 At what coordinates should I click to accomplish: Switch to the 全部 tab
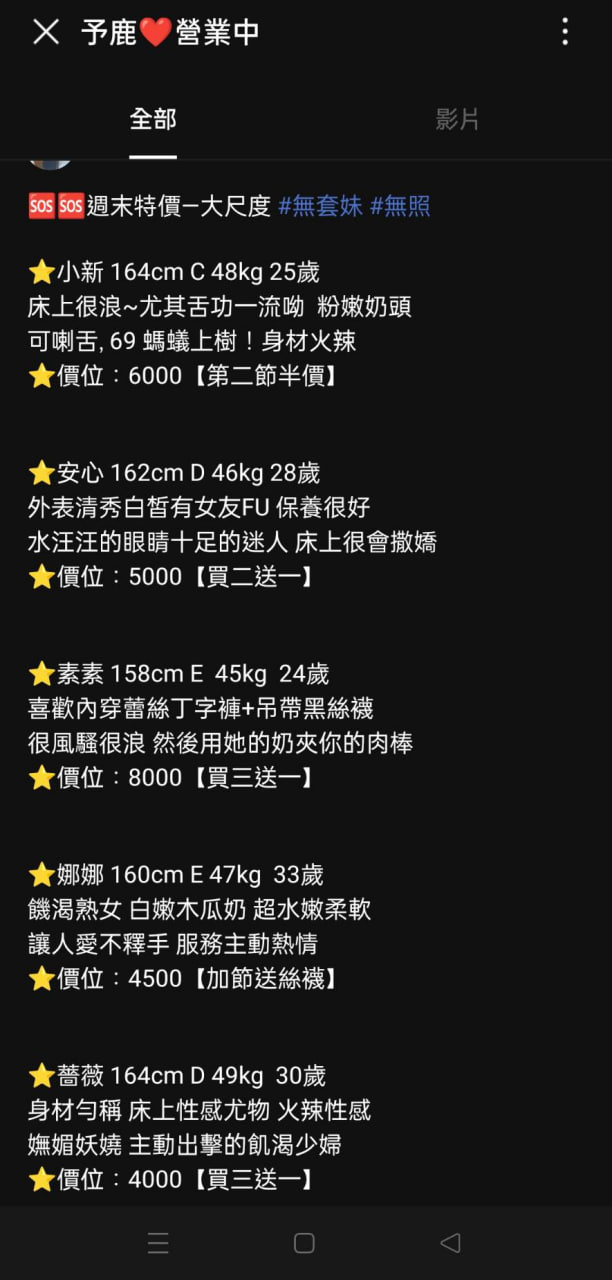tap(153, 120)
